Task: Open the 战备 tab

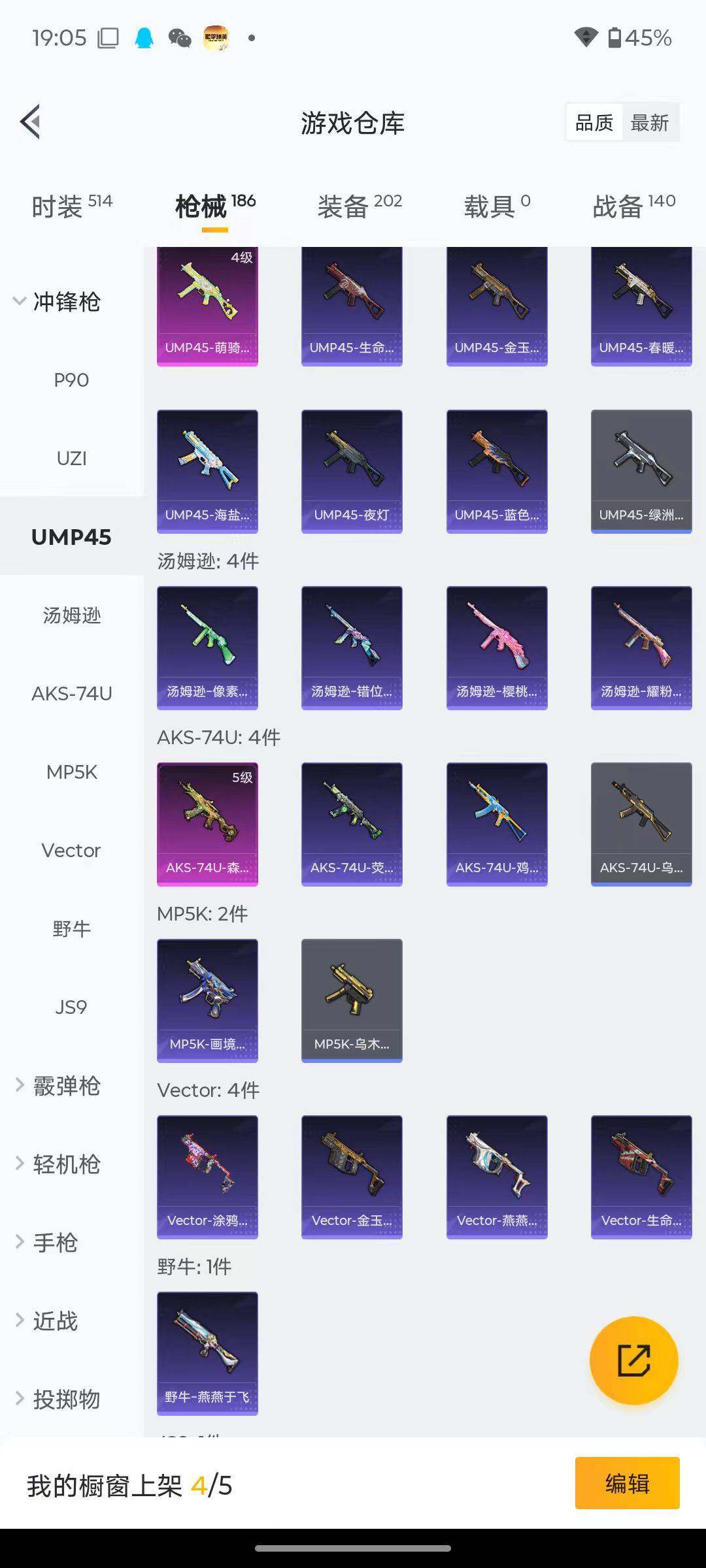Action: 633,206
